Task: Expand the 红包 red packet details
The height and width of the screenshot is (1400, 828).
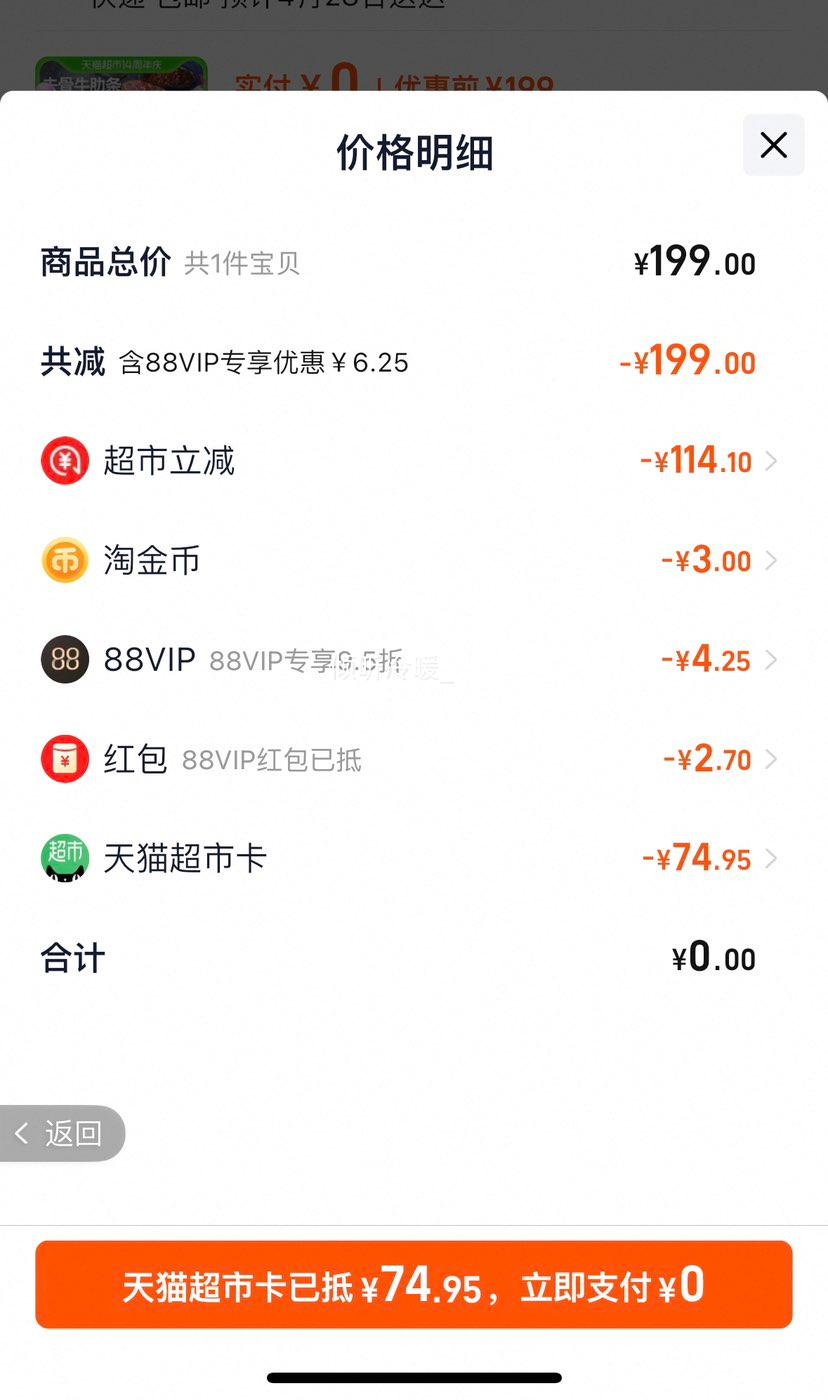Action: coord(770,759)
